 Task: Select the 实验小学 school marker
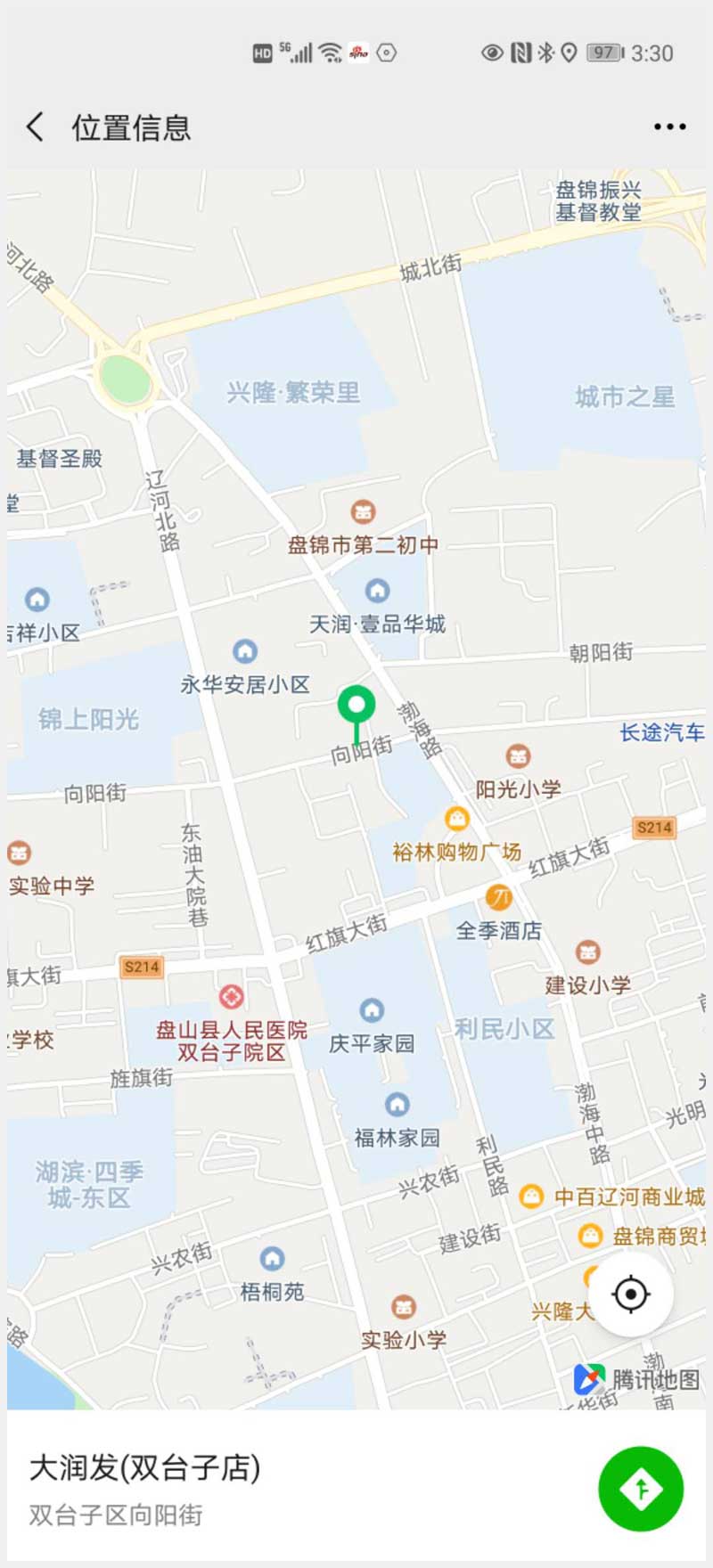(404, 1306)
